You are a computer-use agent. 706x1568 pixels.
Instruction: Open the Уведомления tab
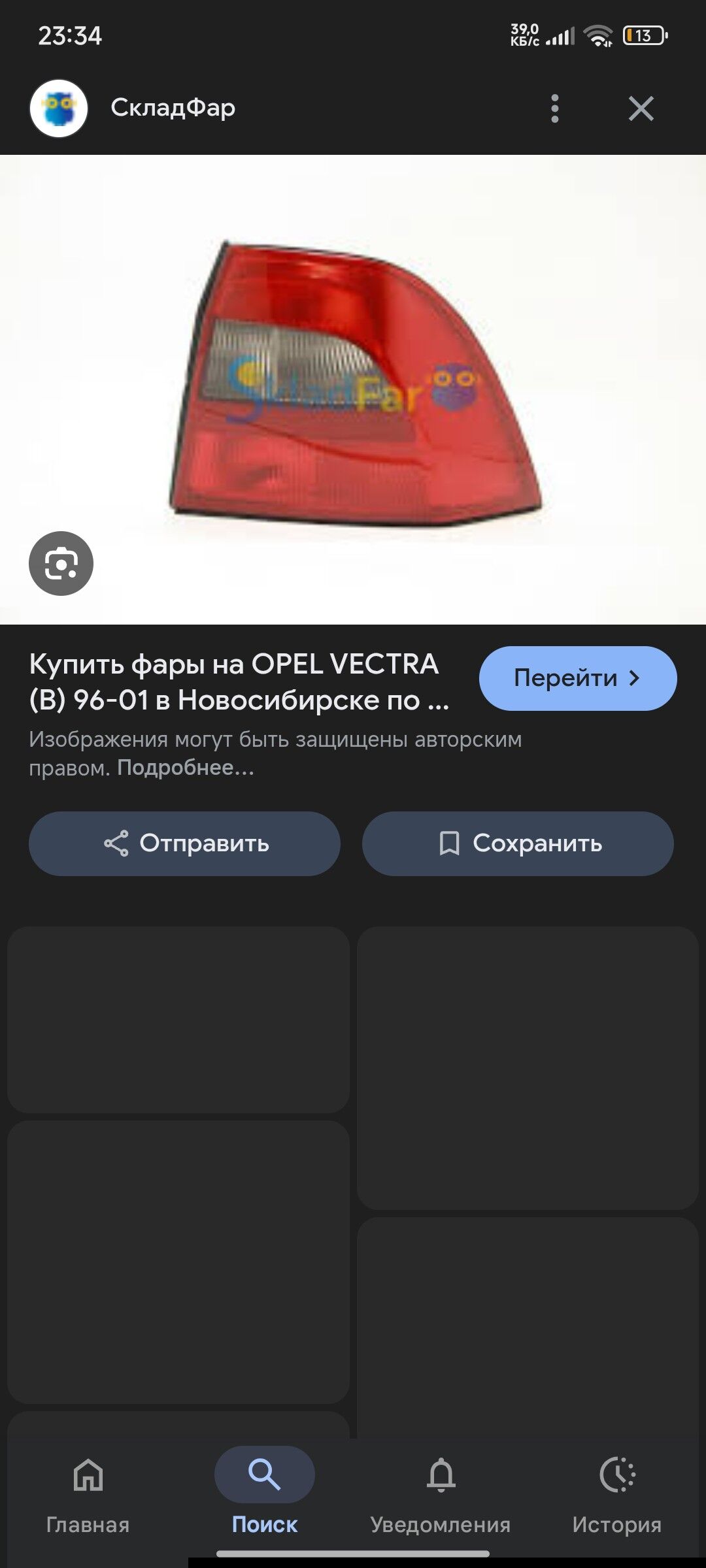click(x=441, y=1491)
